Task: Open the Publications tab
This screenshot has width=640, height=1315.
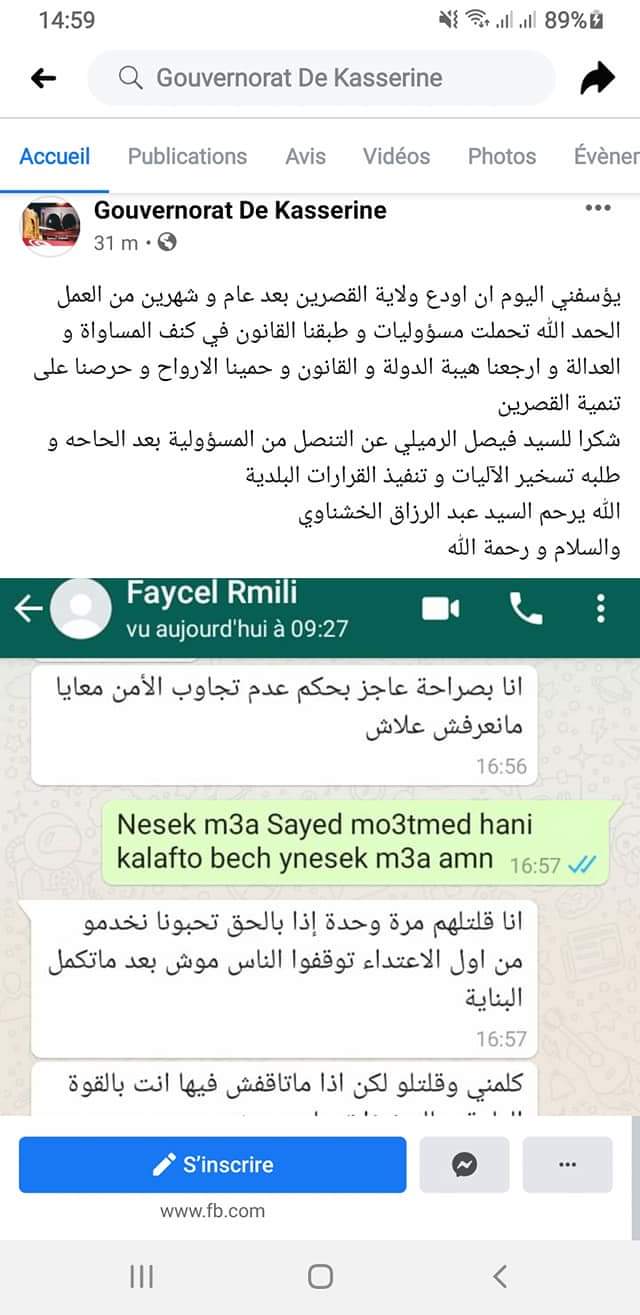Action: pos(187,156)
